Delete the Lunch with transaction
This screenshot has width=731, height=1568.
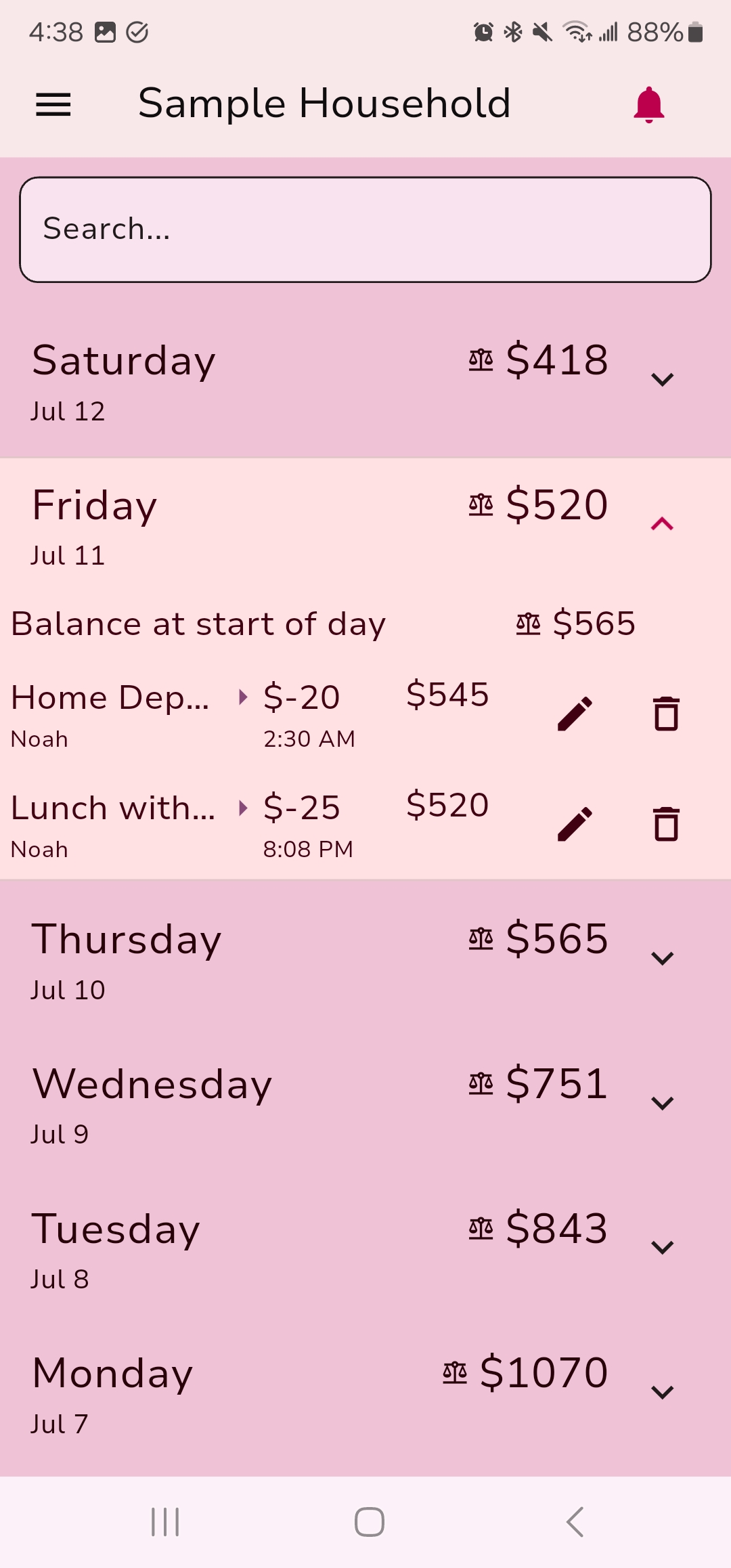tap(666, 824)
